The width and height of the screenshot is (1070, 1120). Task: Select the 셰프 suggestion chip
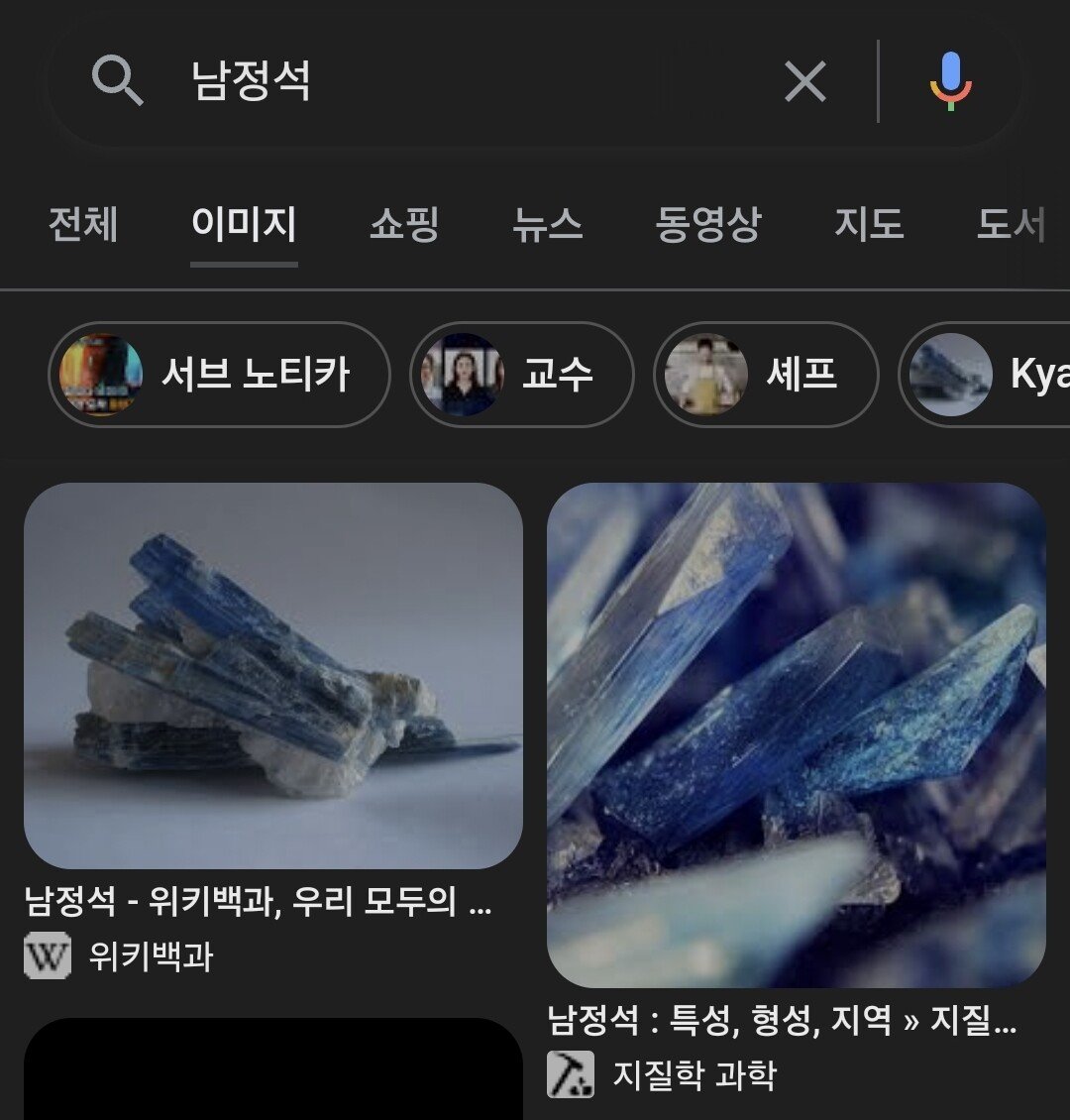(x=765, y=375)
